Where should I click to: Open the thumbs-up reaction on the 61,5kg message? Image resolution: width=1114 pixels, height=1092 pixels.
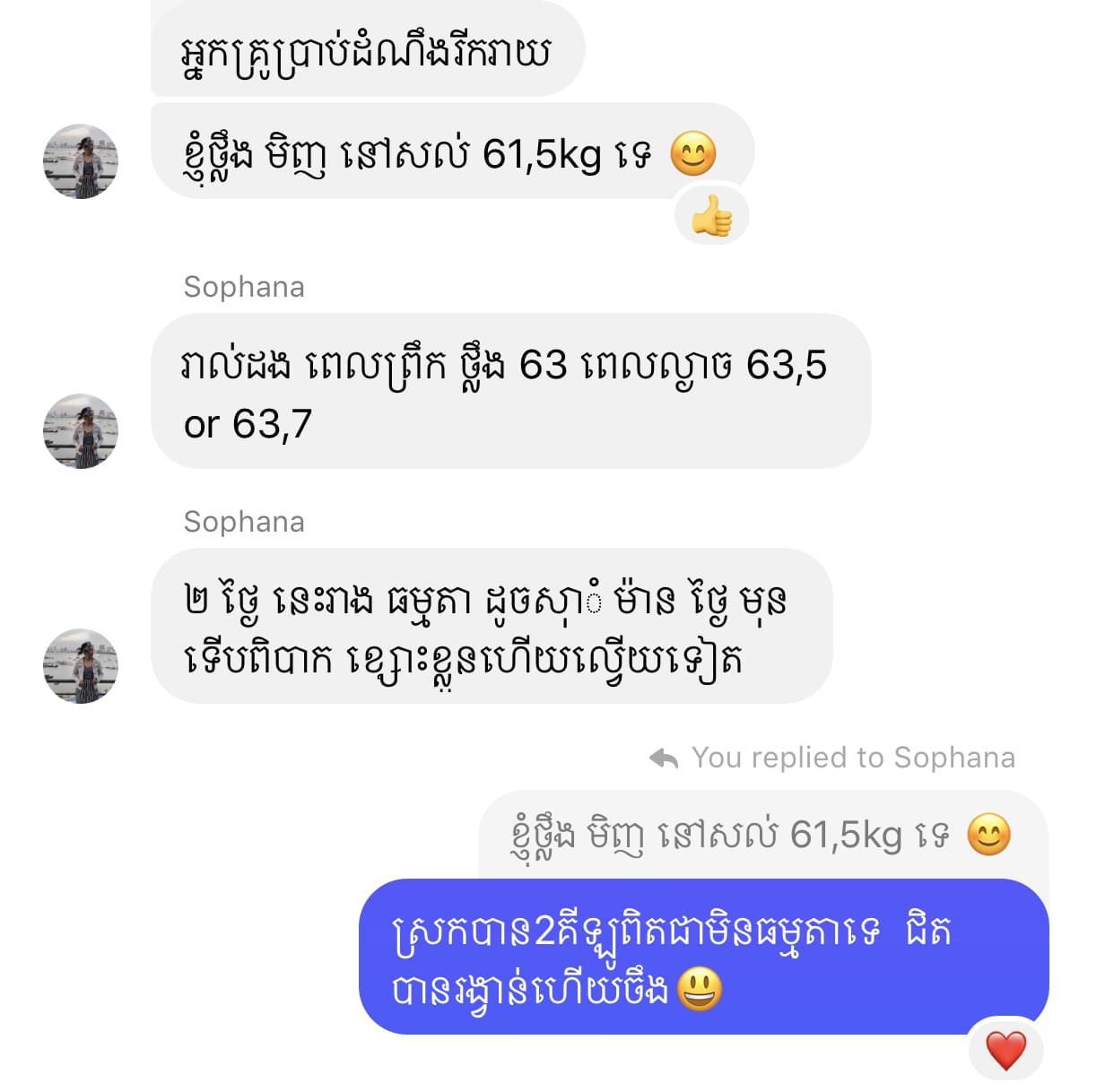click(711, 217)
